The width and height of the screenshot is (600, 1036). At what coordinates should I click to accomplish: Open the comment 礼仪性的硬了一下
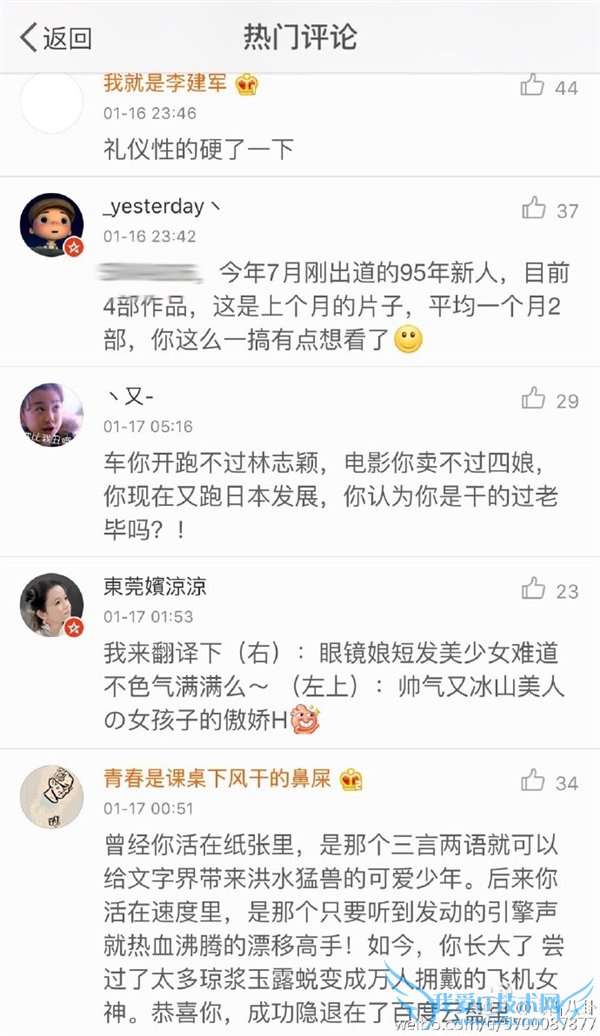pyautogui.click(x=200, y=149)
